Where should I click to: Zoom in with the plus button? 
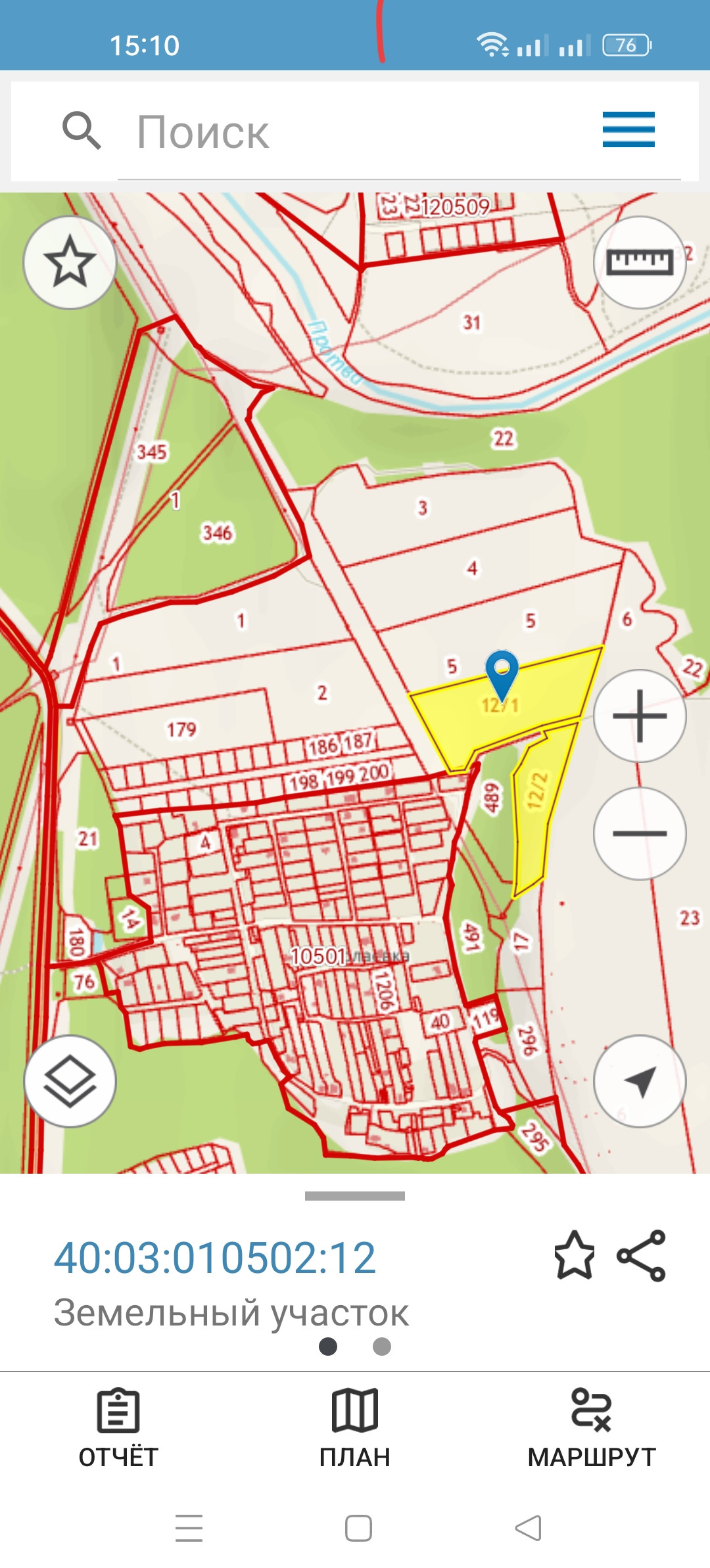[x=640, y=716]
